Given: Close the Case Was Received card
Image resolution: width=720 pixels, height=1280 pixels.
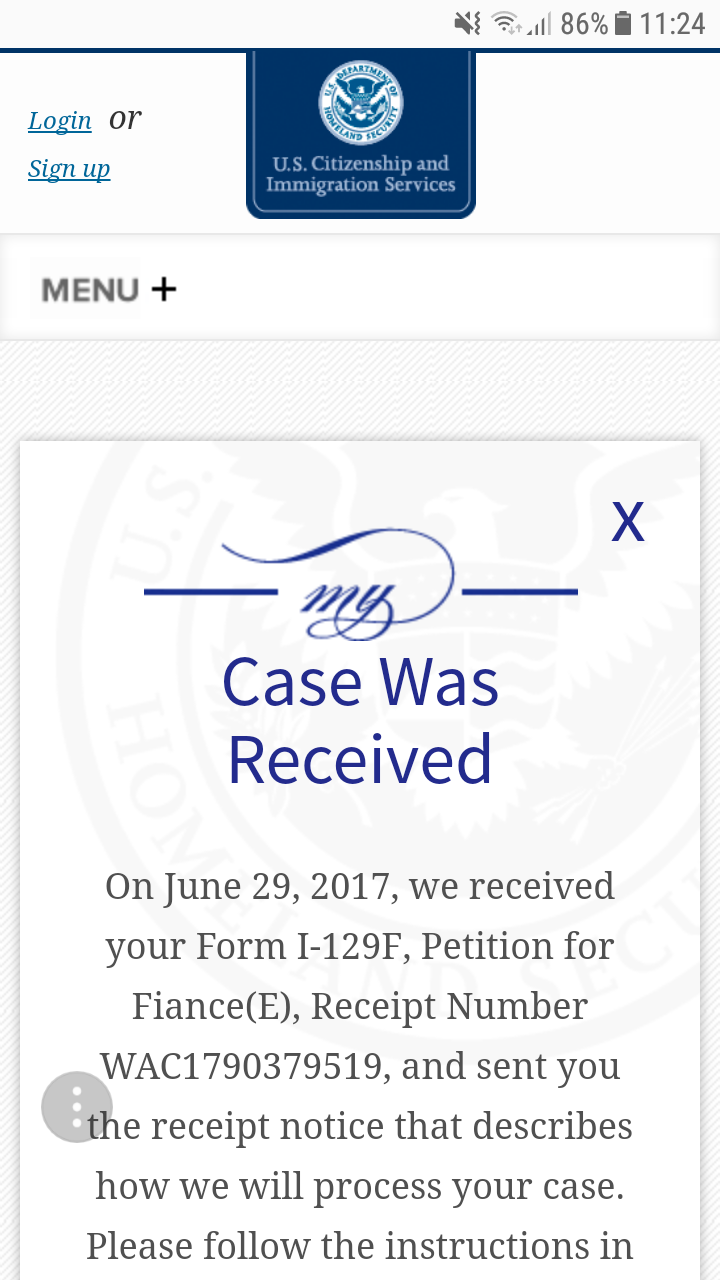Looking at the screenshot, I should pos(628,521).
